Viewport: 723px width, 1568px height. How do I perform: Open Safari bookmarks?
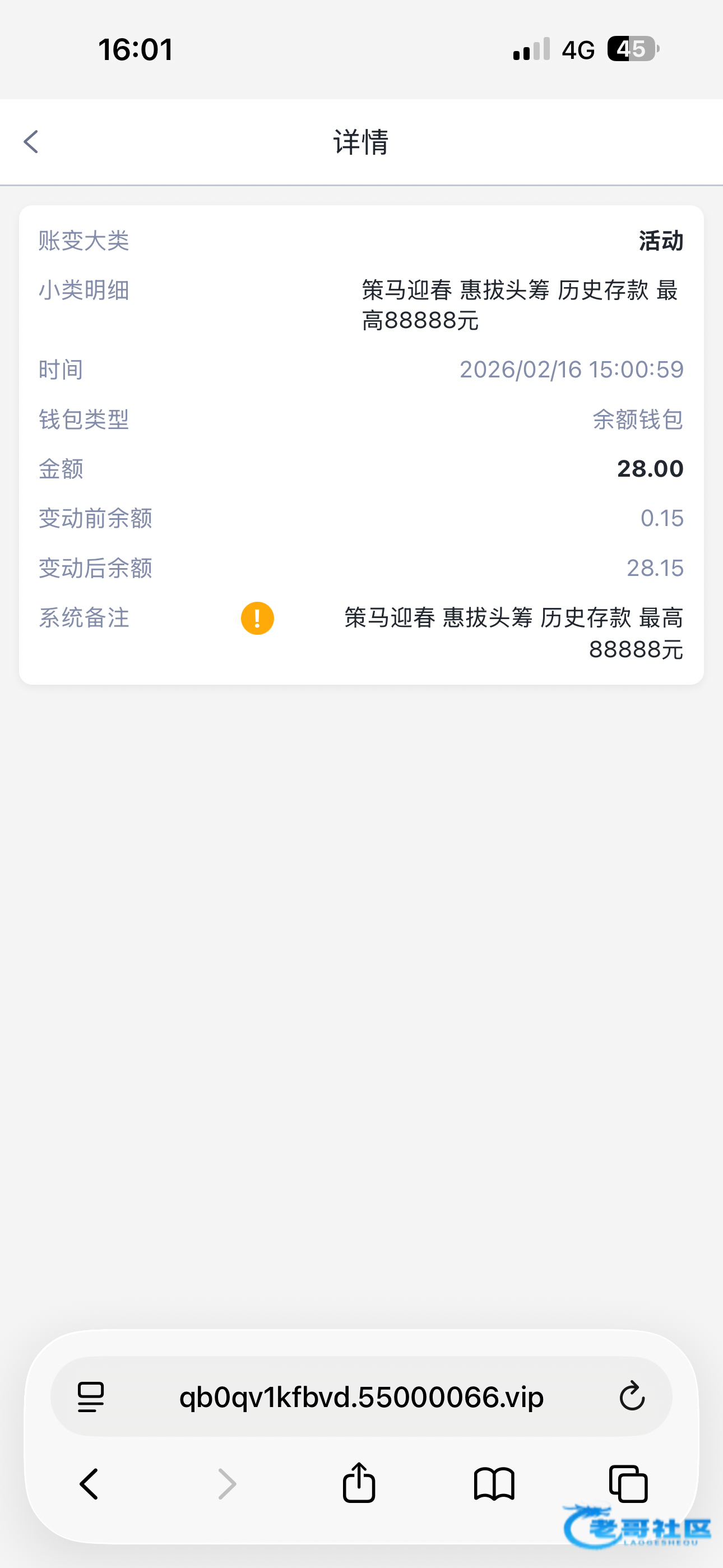[494, 1484]
